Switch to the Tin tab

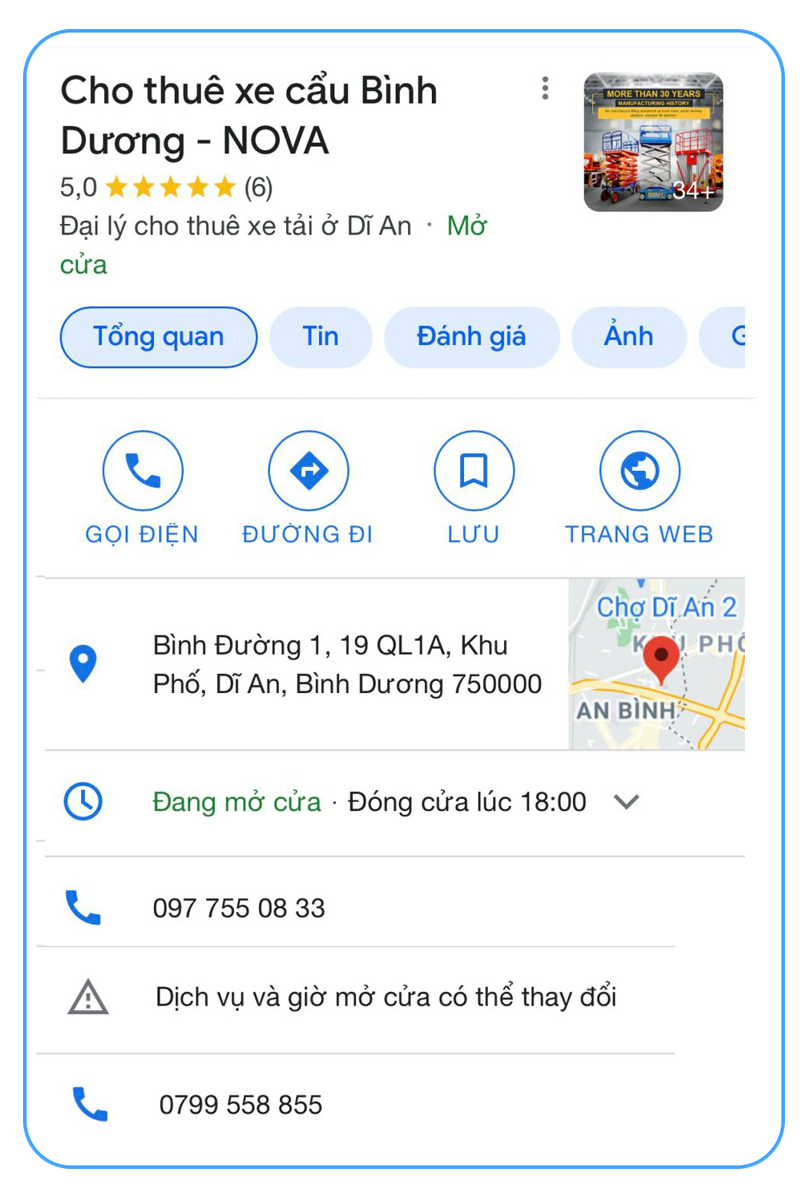tap(321, 337)
